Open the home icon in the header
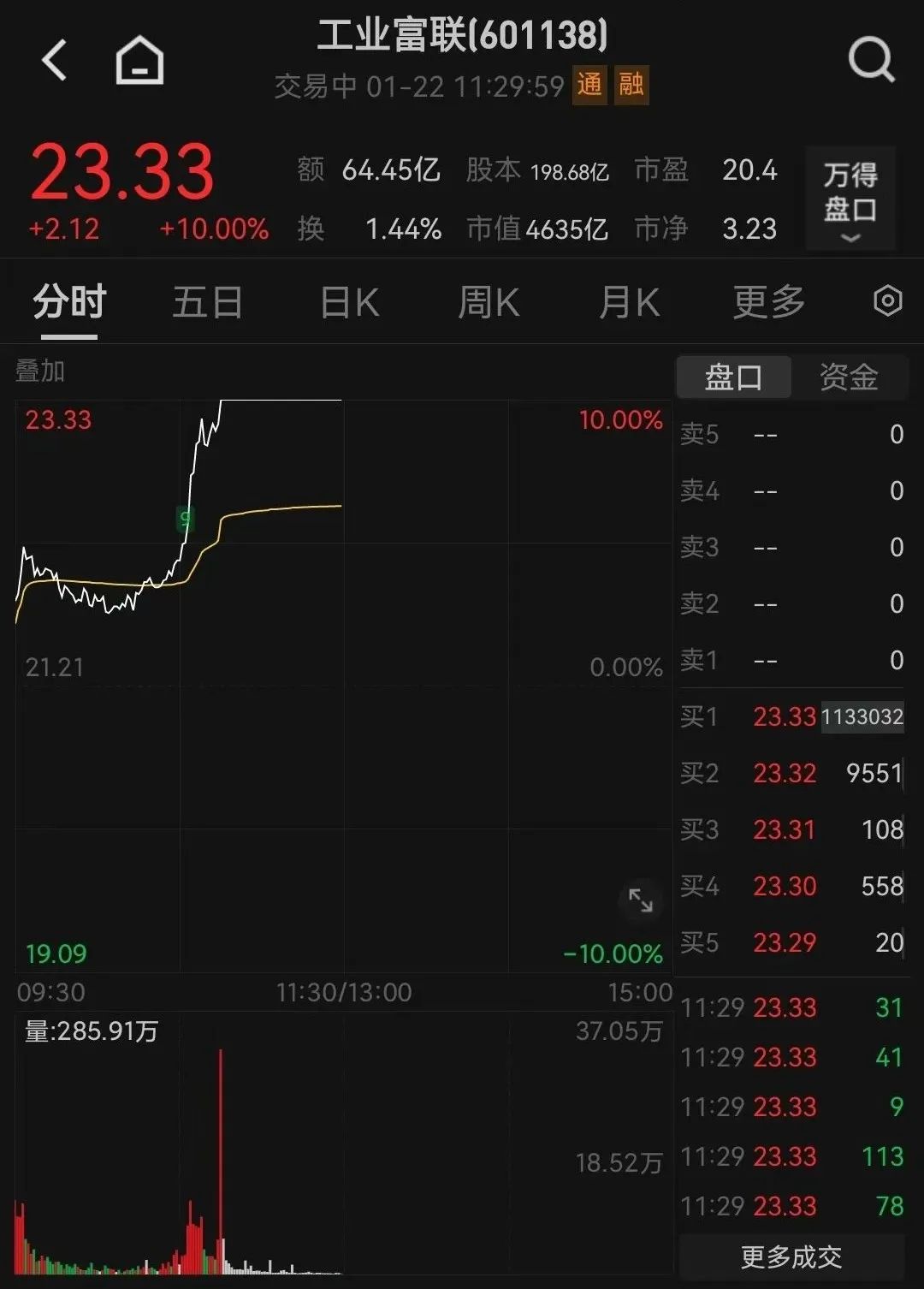924x1289 pixels. [x=139, y=61]
